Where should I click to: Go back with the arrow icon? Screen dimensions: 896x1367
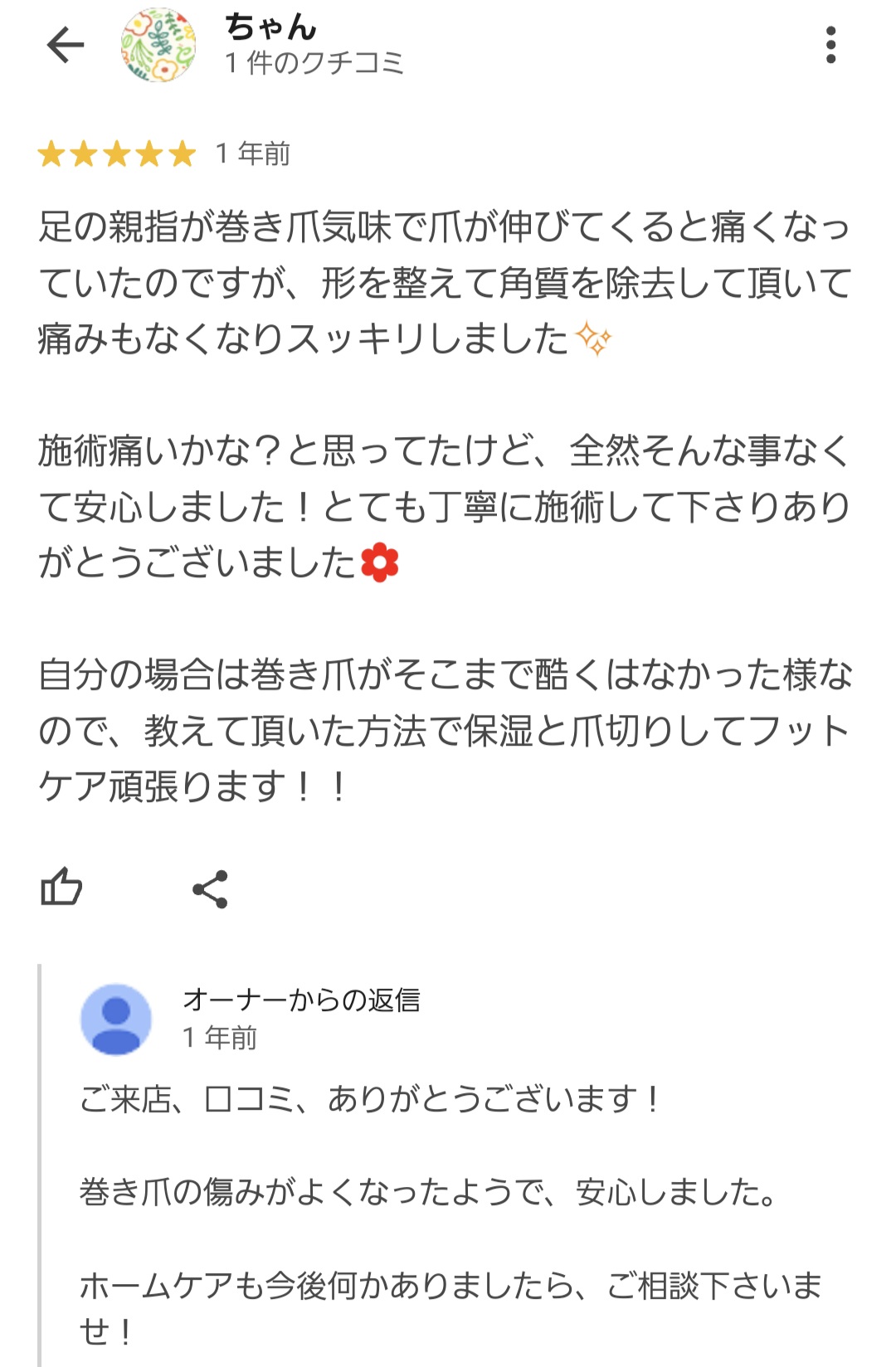(x=66, y=45)
